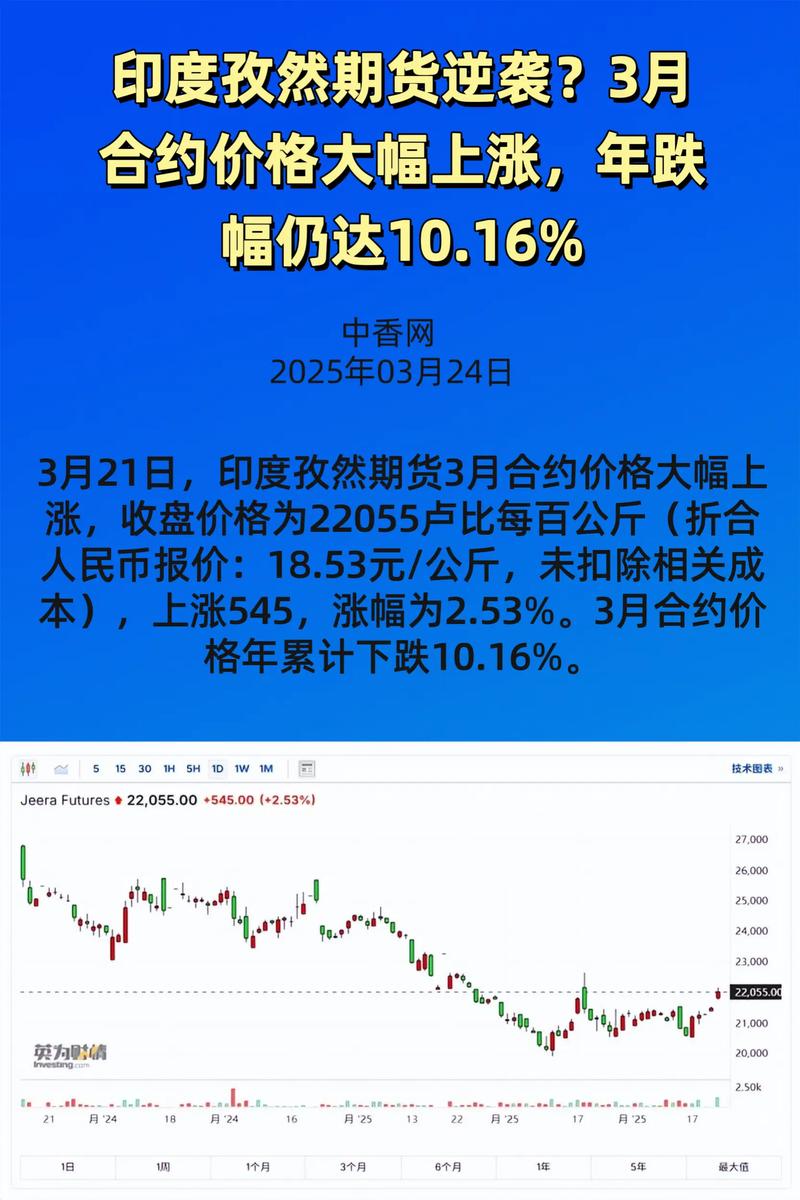Select the candlestick chart type icon
Image resolution: width=800 pixels, height=1200 pixels.
tap(27, 770)
